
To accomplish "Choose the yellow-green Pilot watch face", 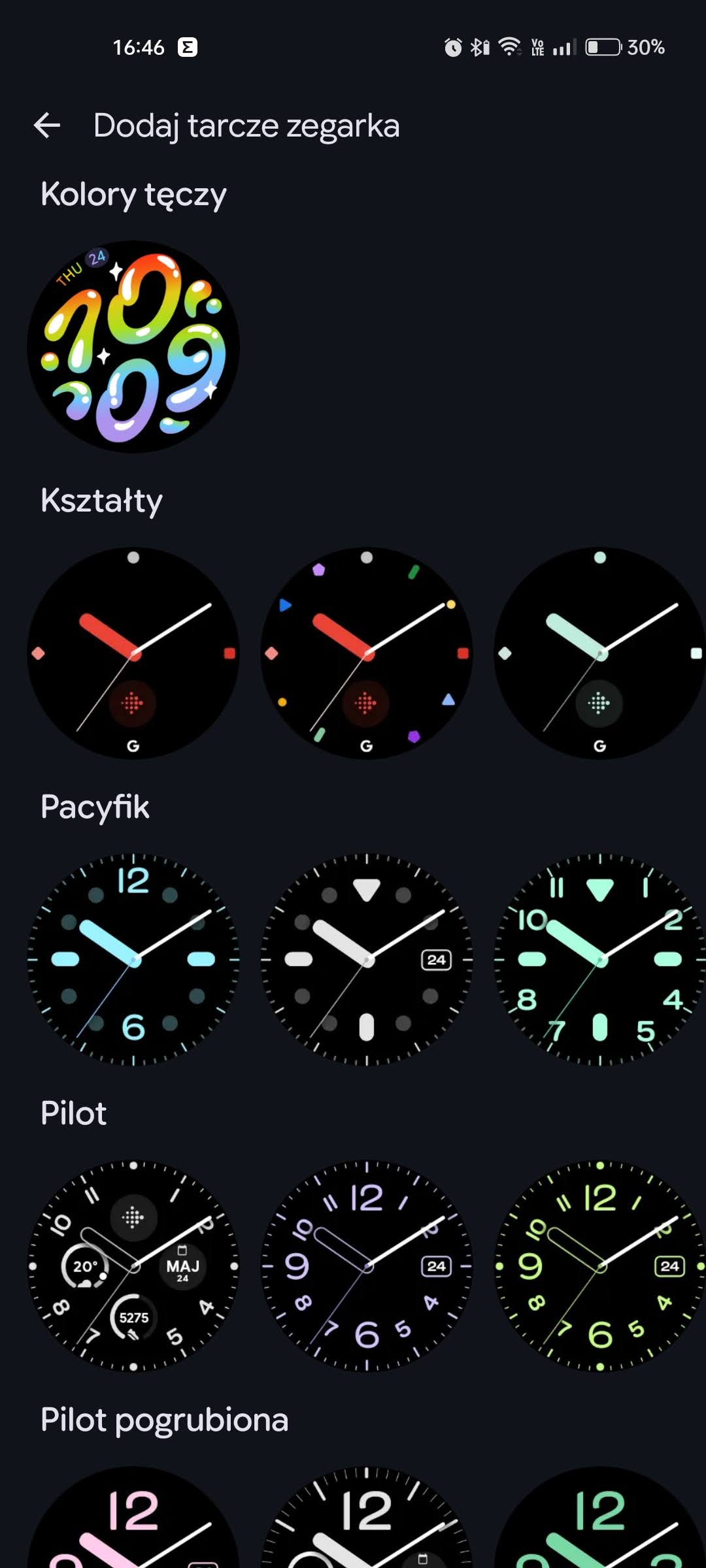I will [x=599, y=1266].
